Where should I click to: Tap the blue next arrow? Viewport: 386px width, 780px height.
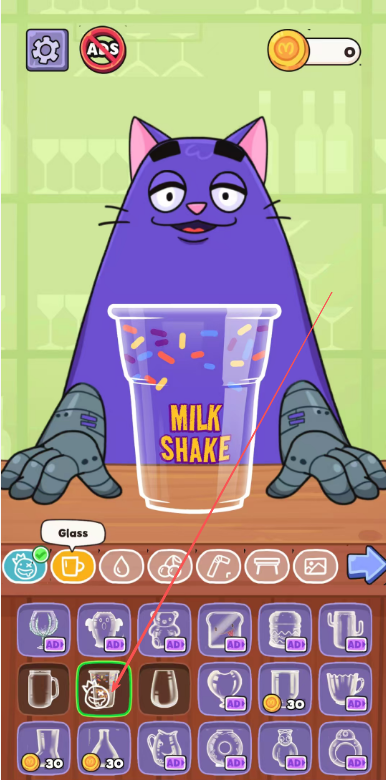(x=366, y=565)
